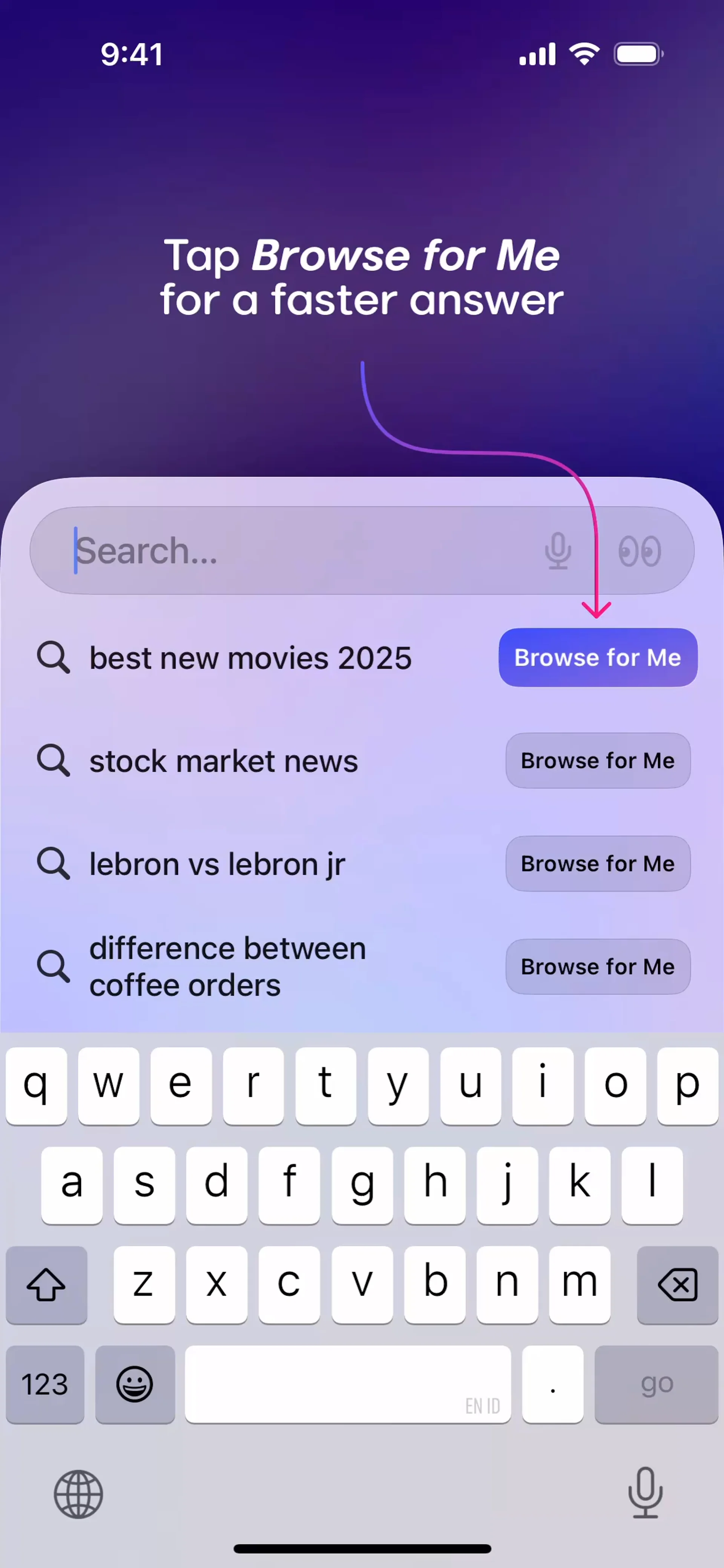The image size is (724, 1568).
Task: Focus the Search text field
Action: [x=292, y=551]
